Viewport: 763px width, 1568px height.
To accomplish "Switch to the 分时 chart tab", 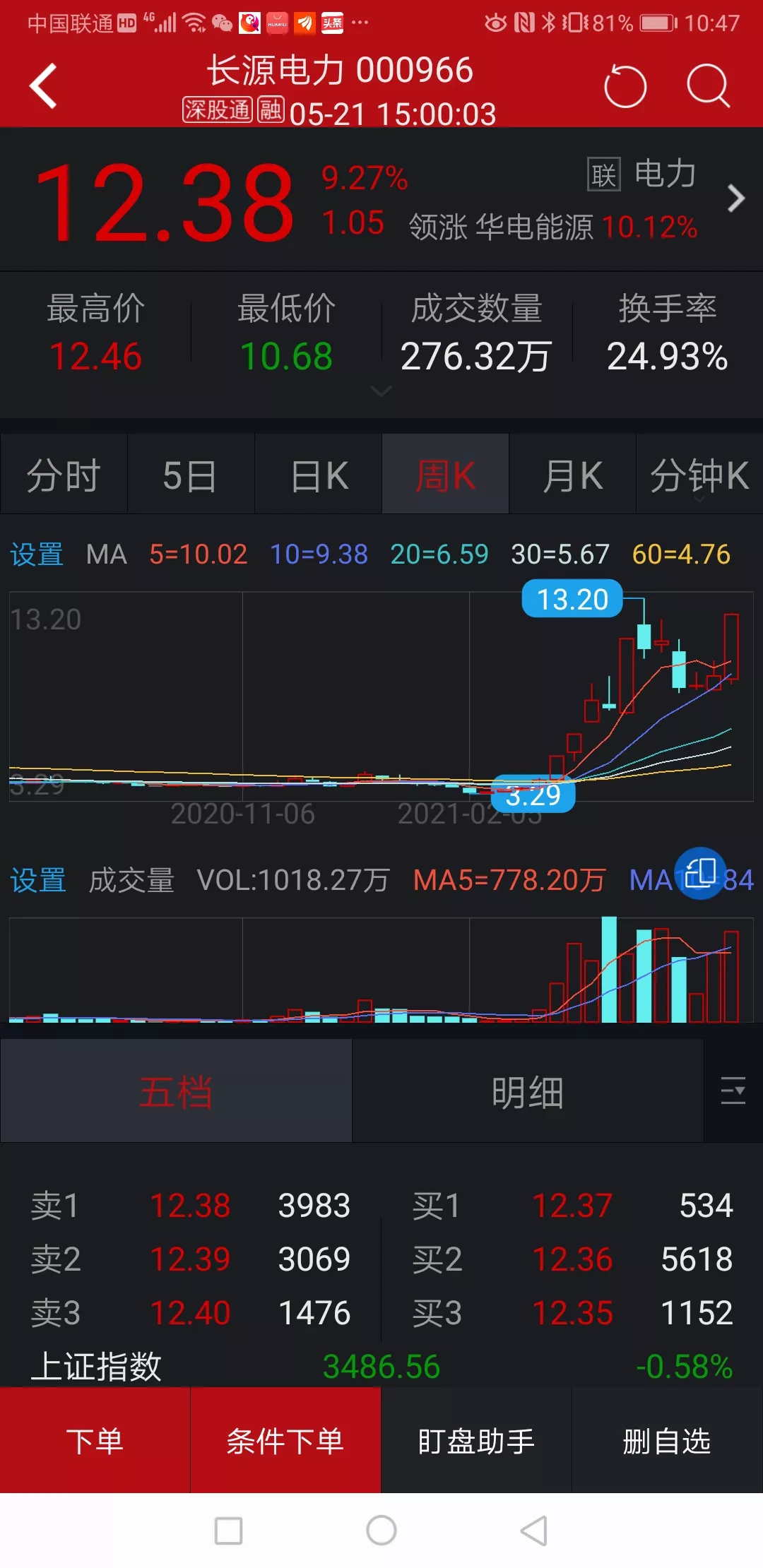I will click(x=64, y=474).
